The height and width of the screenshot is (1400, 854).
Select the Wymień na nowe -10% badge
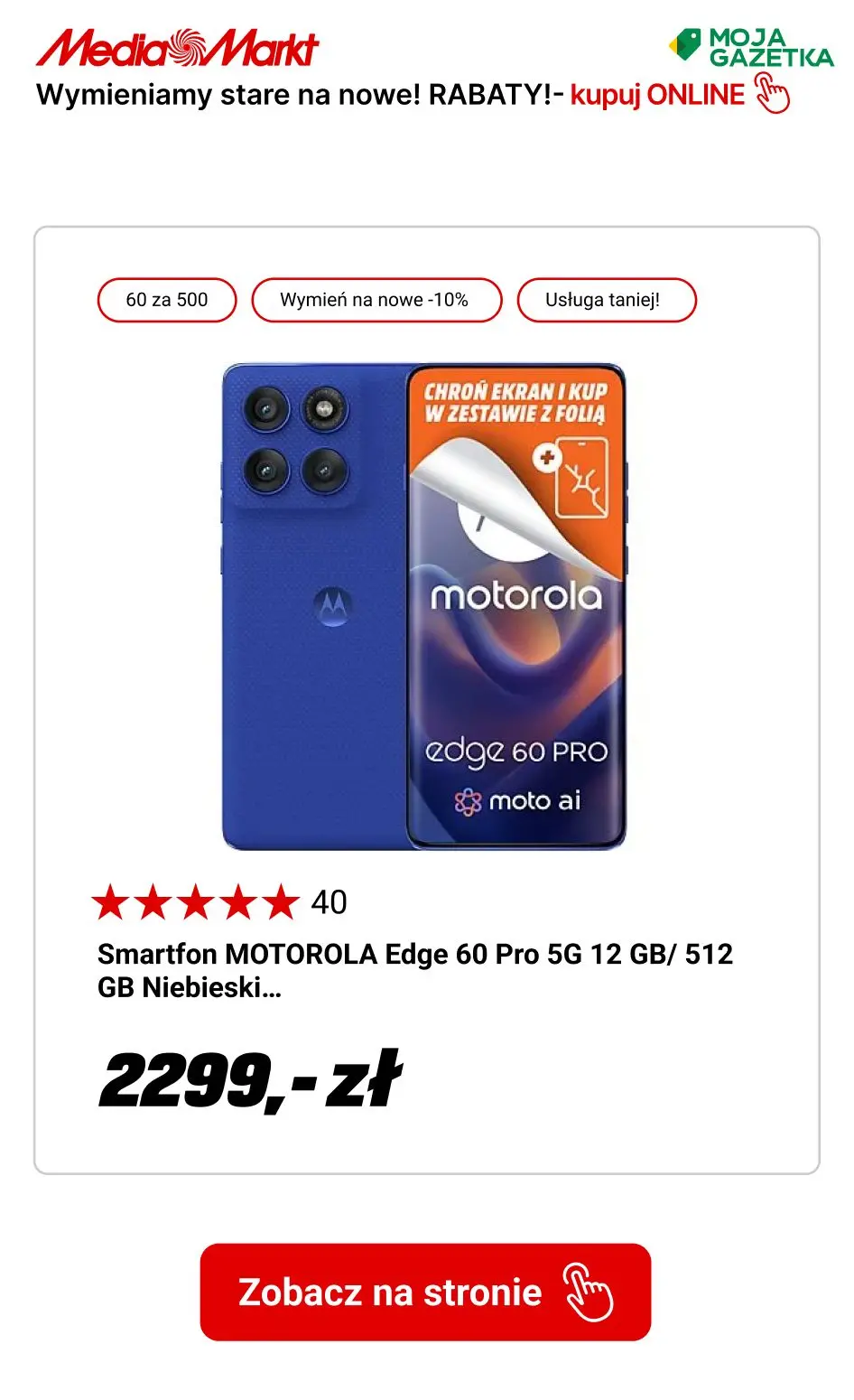click(x=376, y=300)
